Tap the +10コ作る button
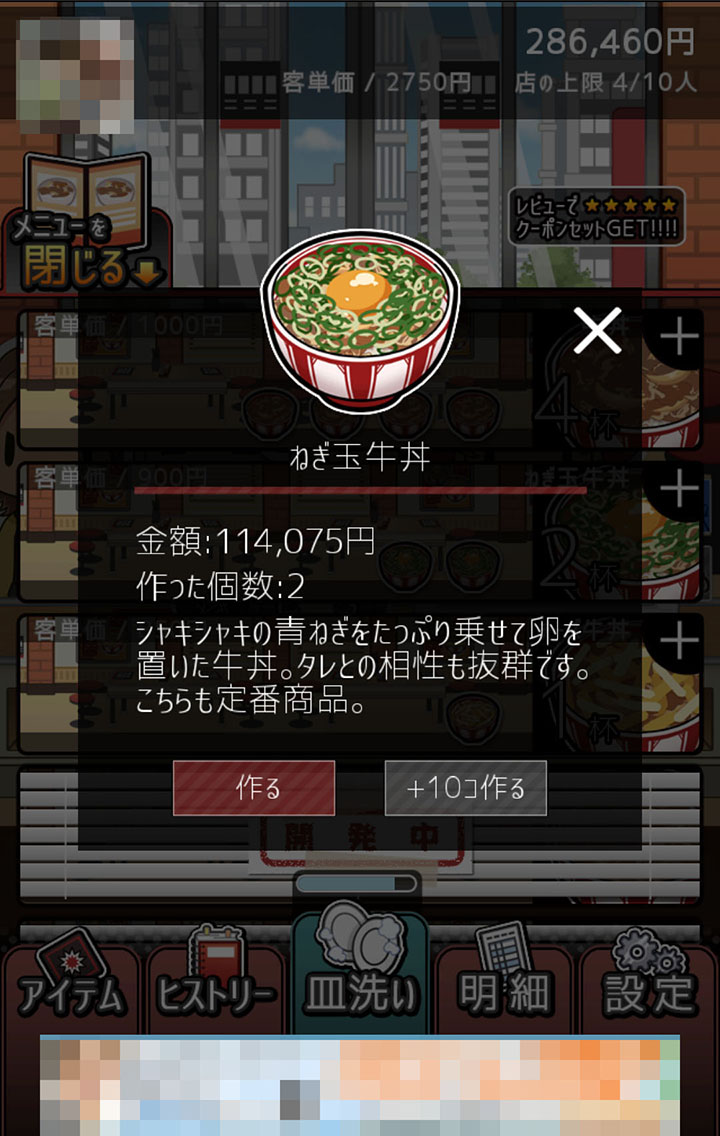This screenshot has width=720, height=1136. [466, 787]
